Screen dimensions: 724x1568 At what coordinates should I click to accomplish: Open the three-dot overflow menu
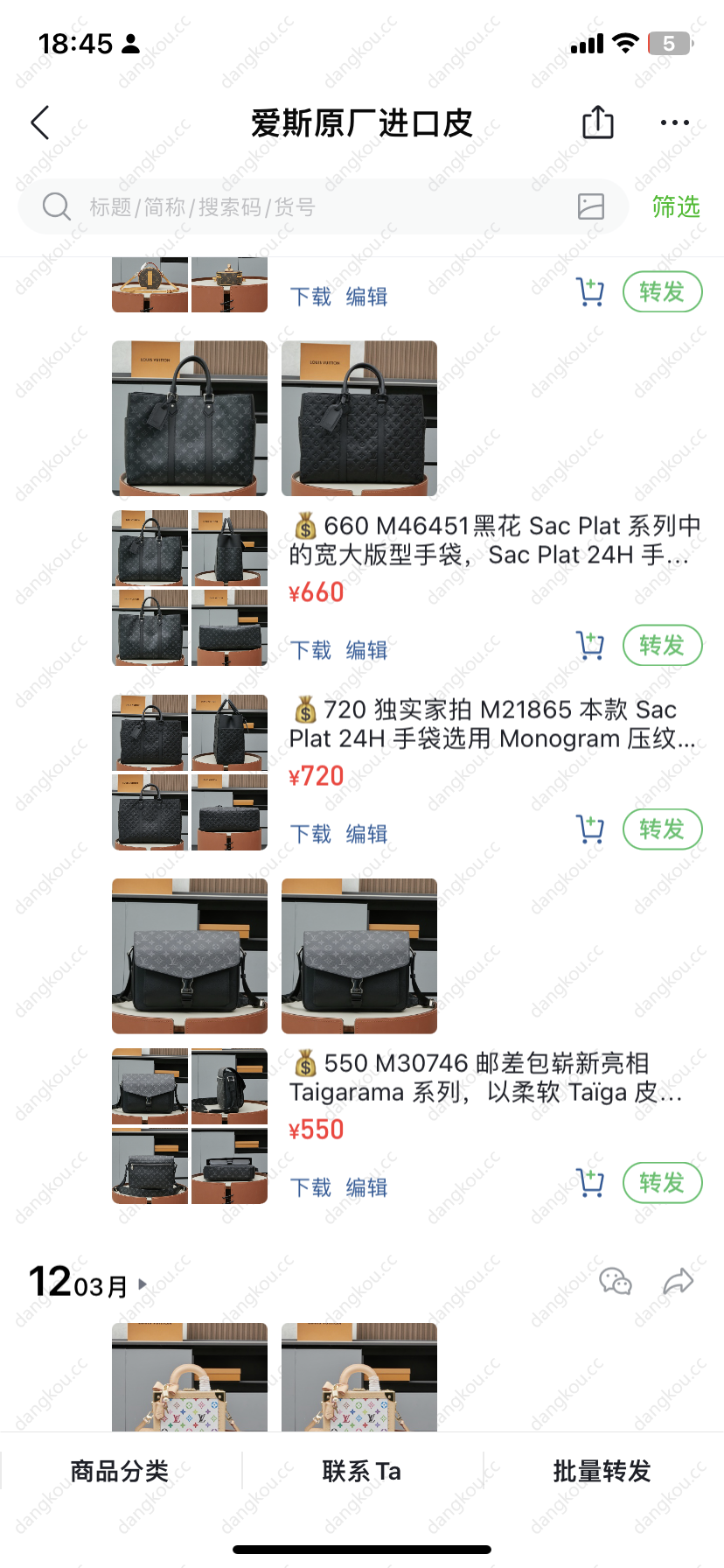674,122
